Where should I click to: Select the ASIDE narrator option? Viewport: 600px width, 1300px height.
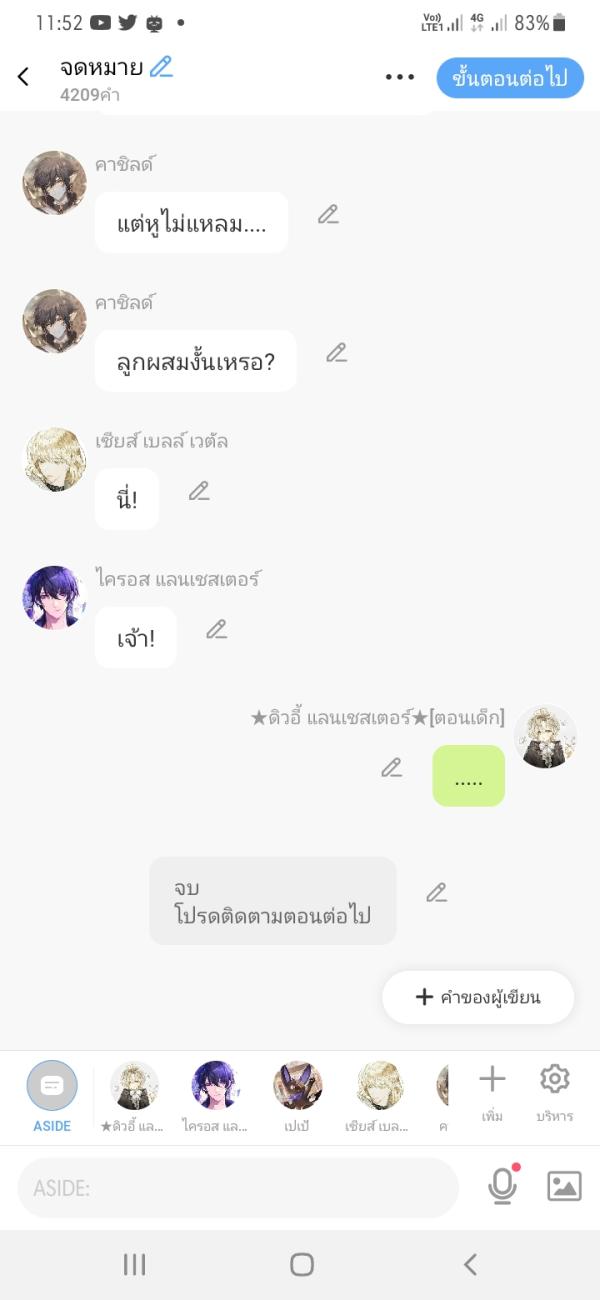[x=52, y=1096]
